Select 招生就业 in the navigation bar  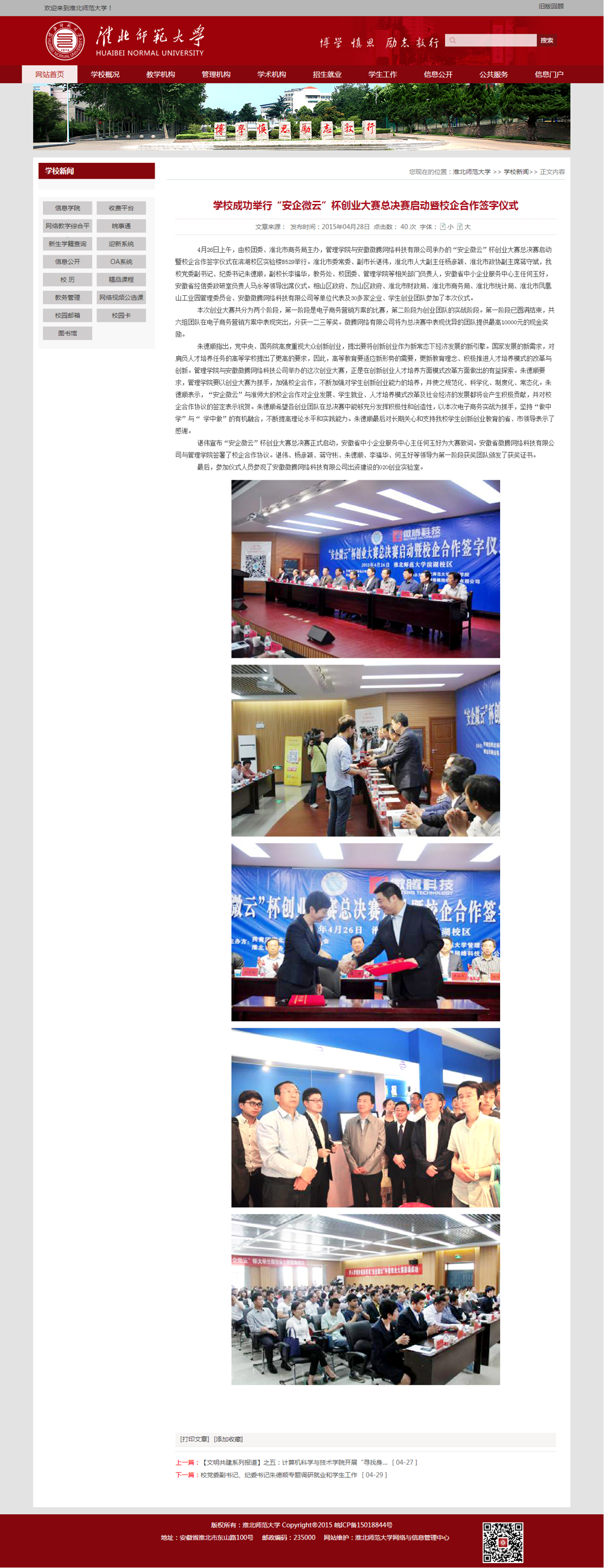tap(327, 74)
